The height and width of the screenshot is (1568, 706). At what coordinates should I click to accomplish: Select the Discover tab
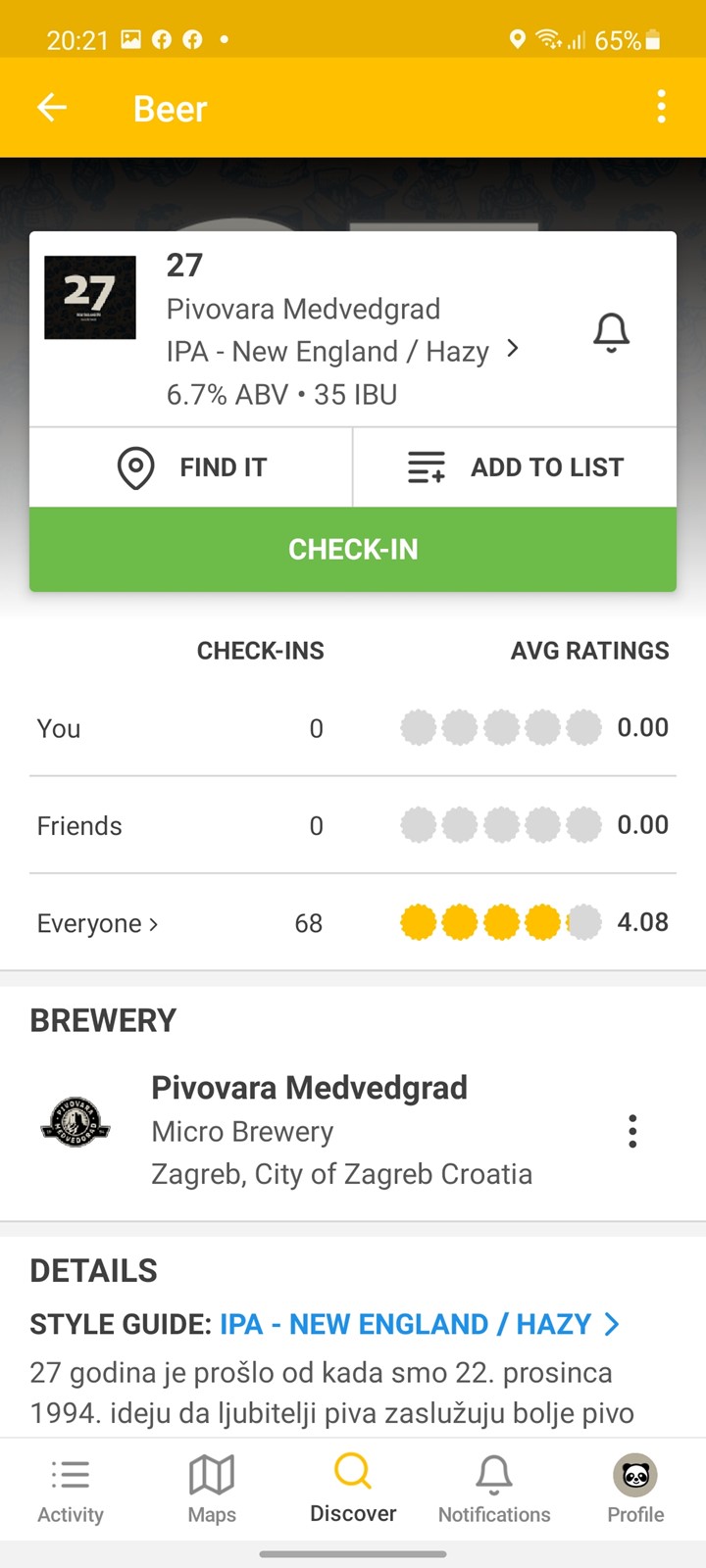point(353,1489)
